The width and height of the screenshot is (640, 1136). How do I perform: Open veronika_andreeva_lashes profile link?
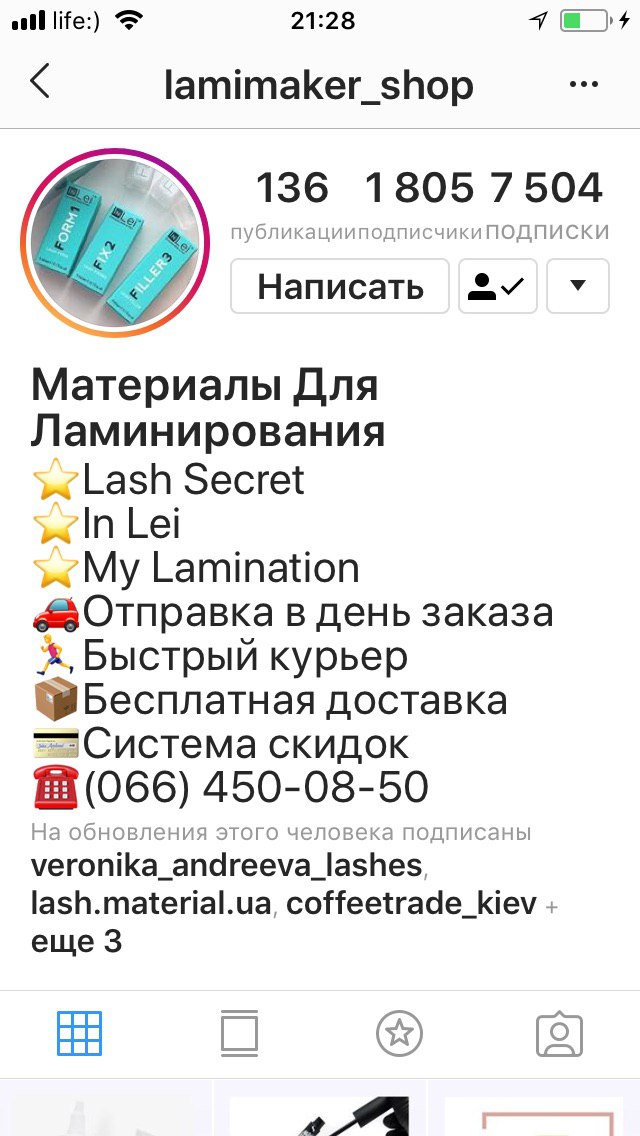(x=226, y=865)
